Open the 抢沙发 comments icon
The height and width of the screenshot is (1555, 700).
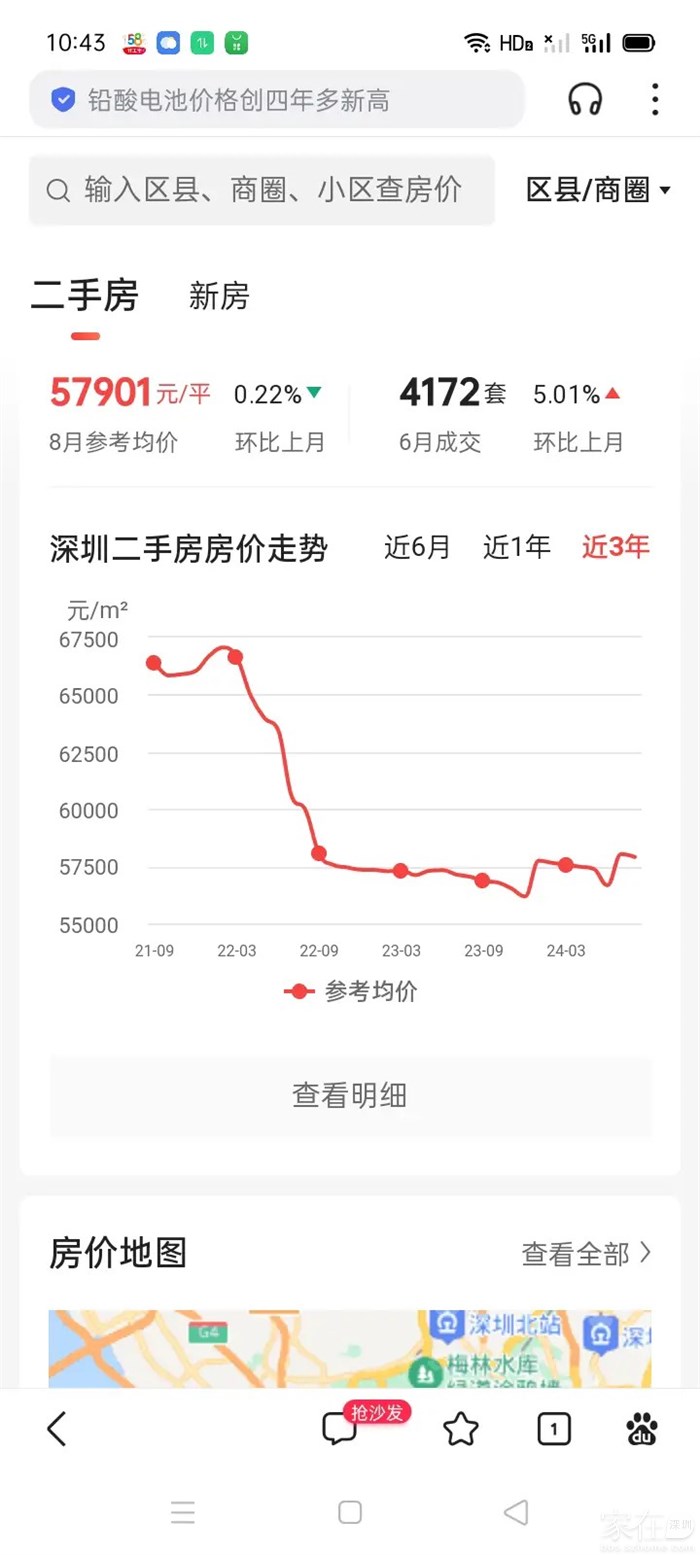click(x=340, y=1429)
